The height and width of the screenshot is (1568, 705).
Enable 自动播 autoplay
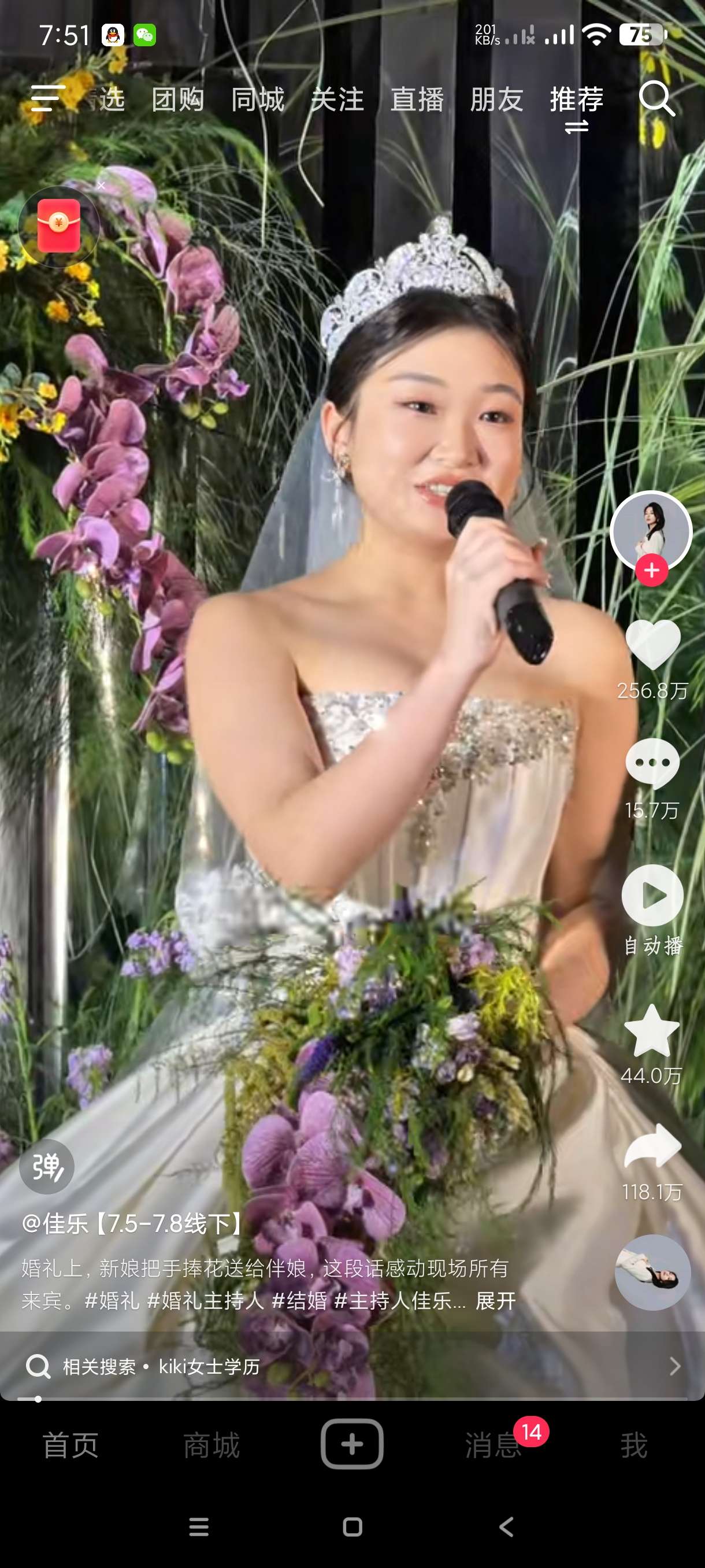tap(652, 896)
